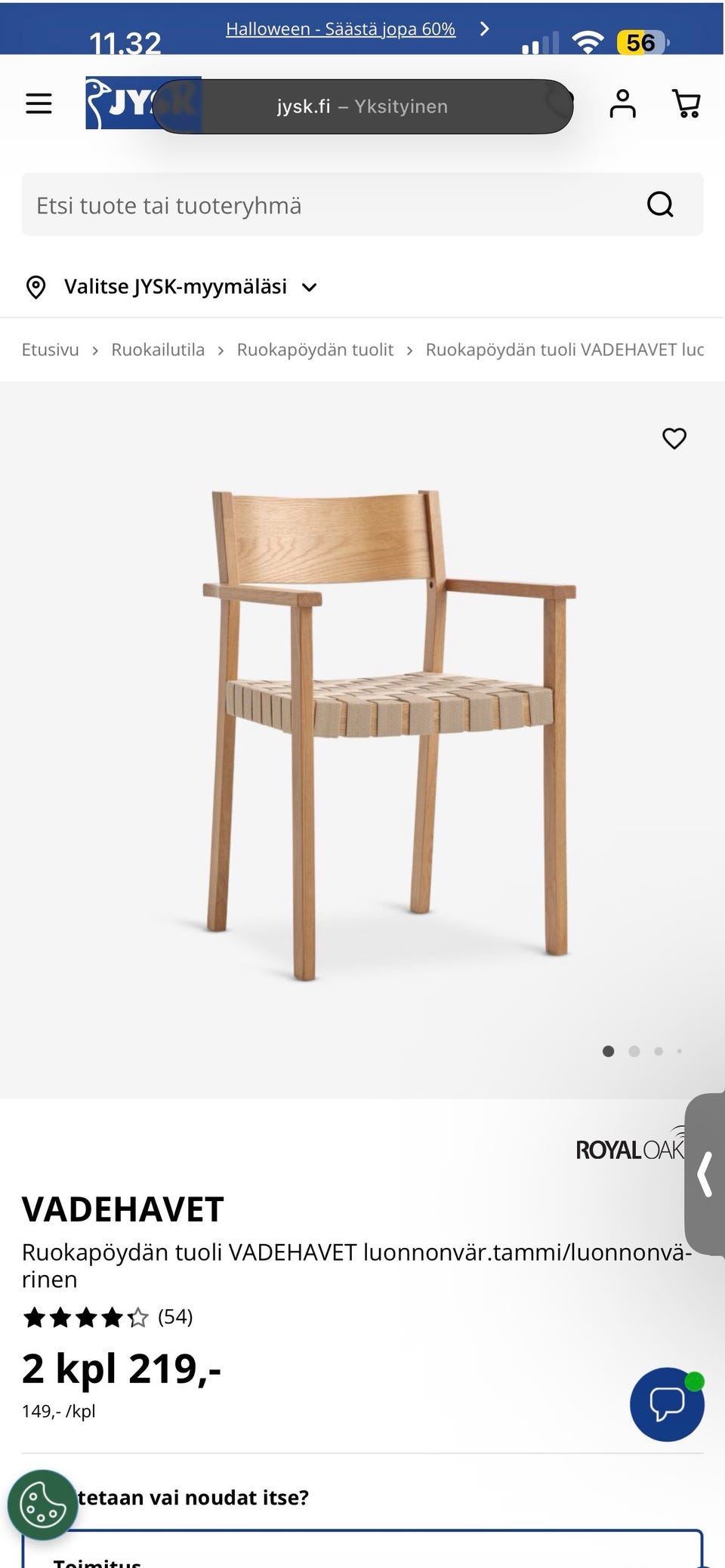Viewport: 725px width, 1568px height.
Task: Add VADEHAVET chair to favorites
Action: (674, 438)
